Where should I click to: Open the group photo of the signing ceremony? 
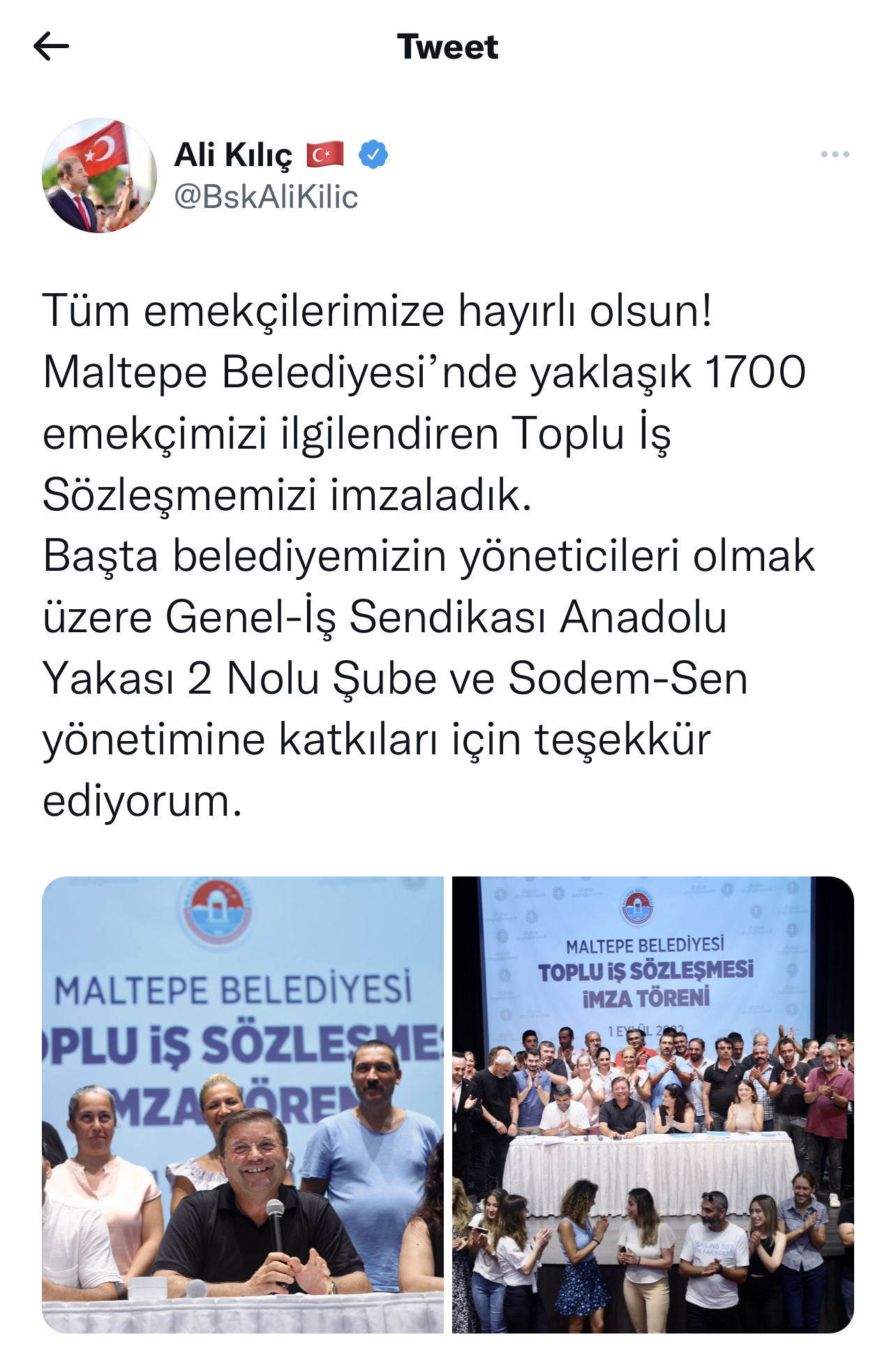[x=652, y=1104]
